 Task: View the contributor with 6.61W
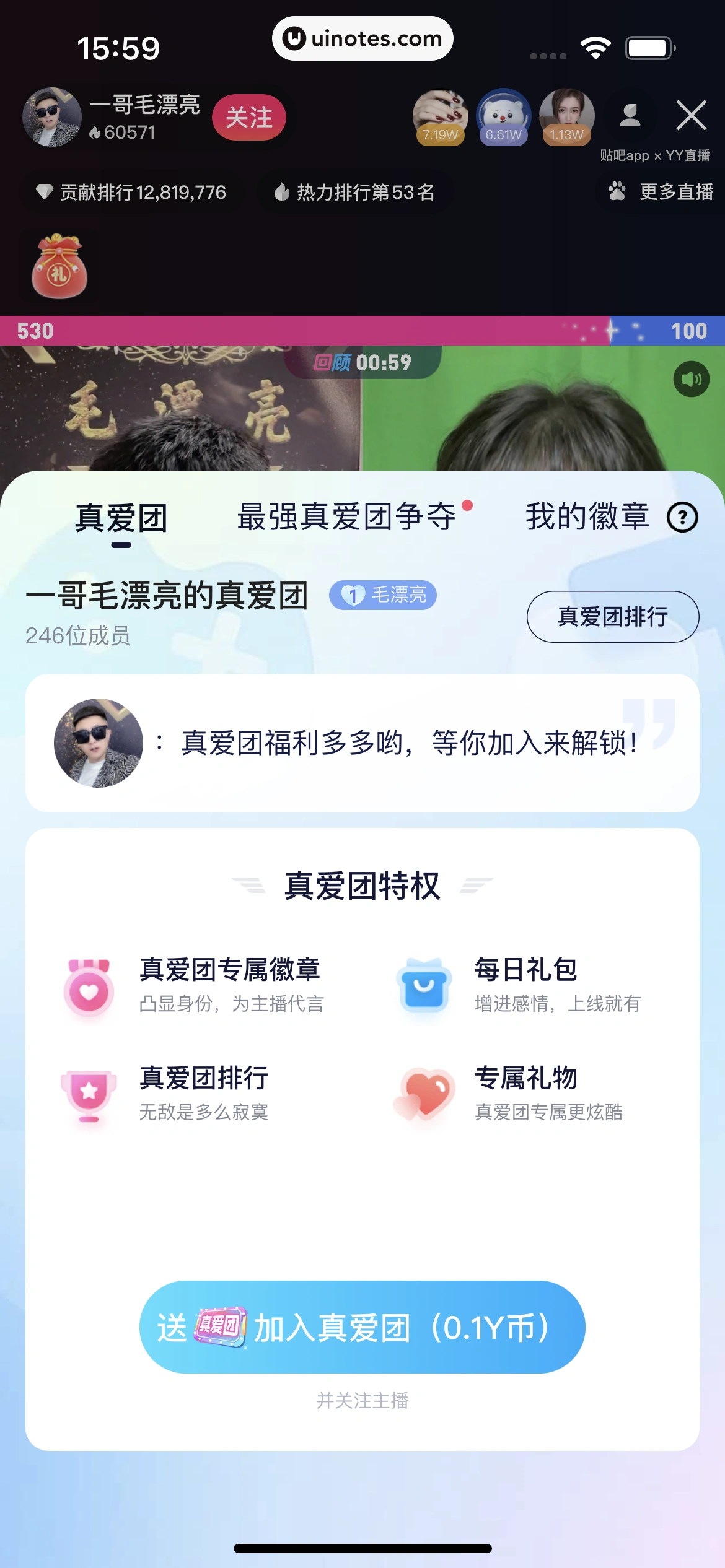[x=503, y=116]
